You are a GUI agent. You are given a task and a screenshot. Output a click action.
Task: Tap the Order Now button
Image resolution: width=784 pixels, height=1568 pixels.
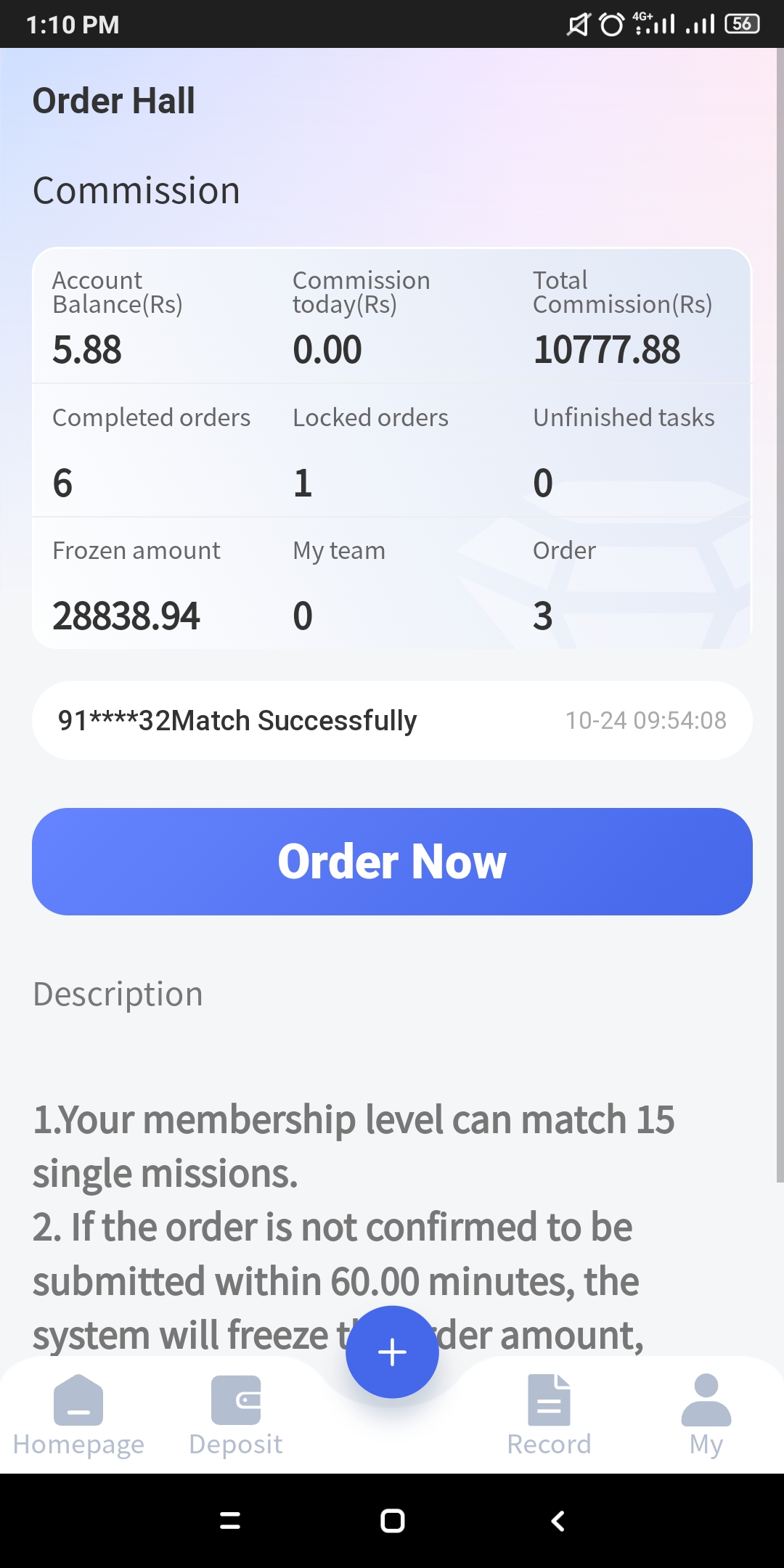tap(392, 862)
